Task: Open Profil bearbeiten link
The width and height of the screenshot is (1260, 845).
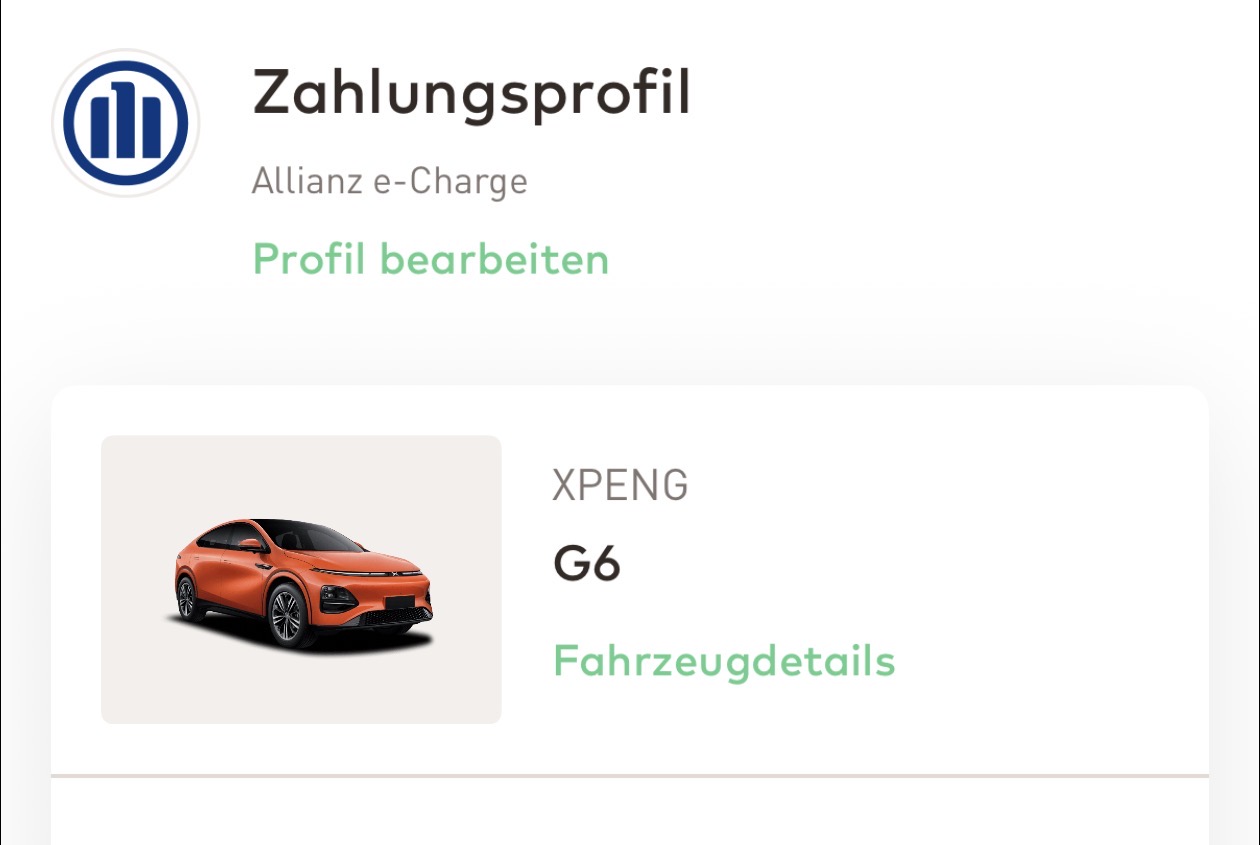Action: 430,260
